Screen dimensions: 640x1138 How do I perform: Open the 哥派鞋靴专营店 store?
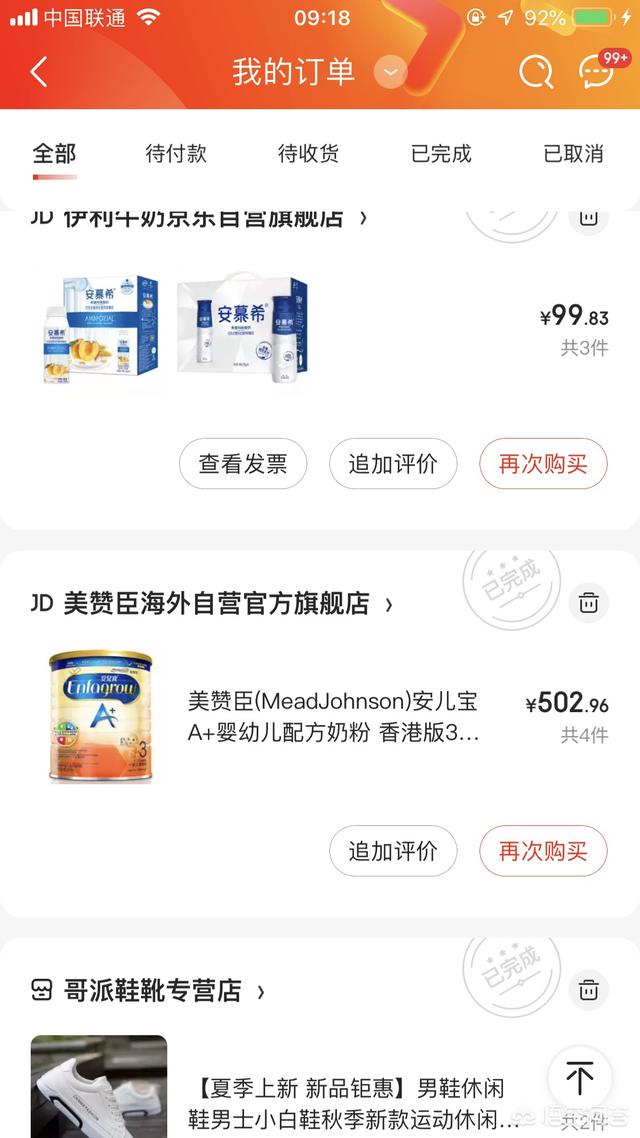(x=148, y=990)
